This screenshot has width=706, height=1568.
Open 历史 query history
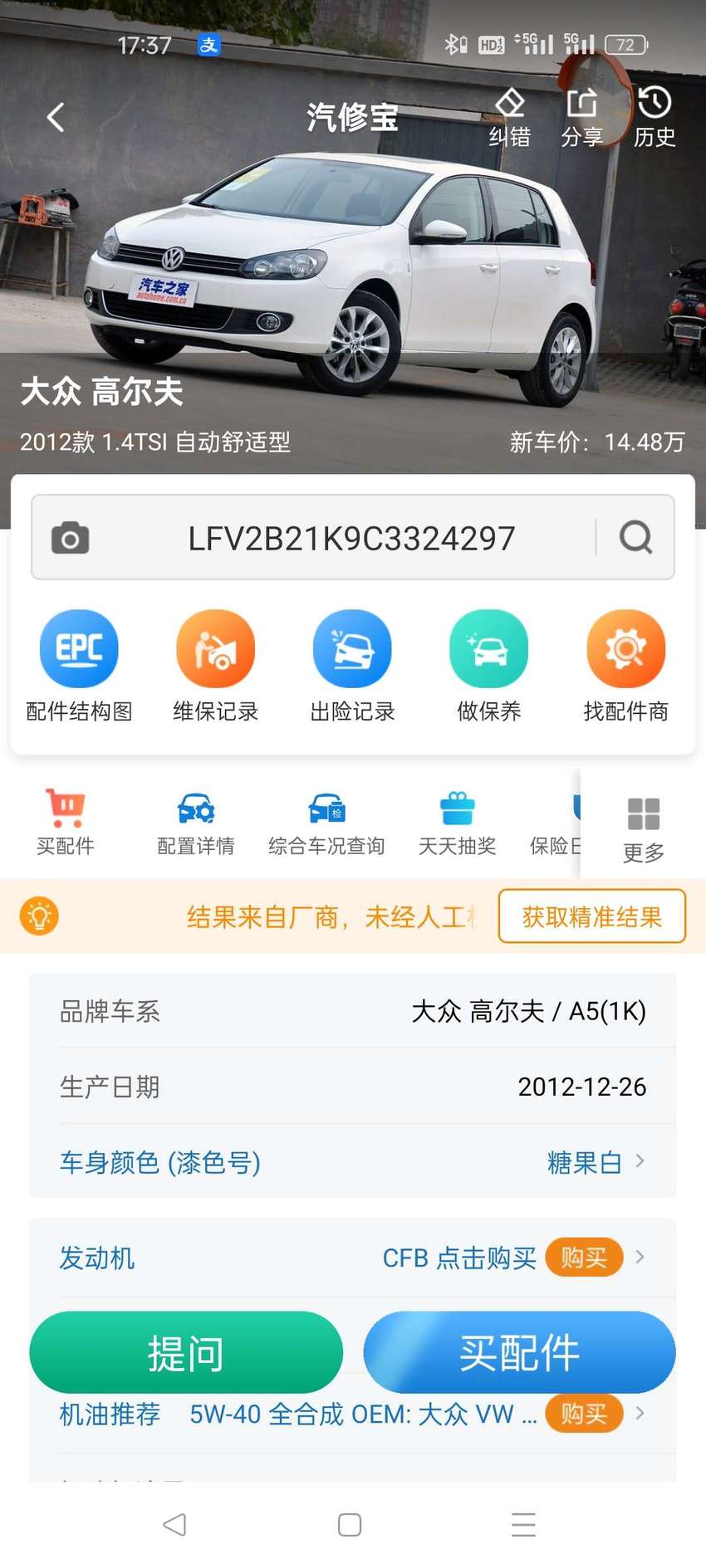(x=655, y=119)
